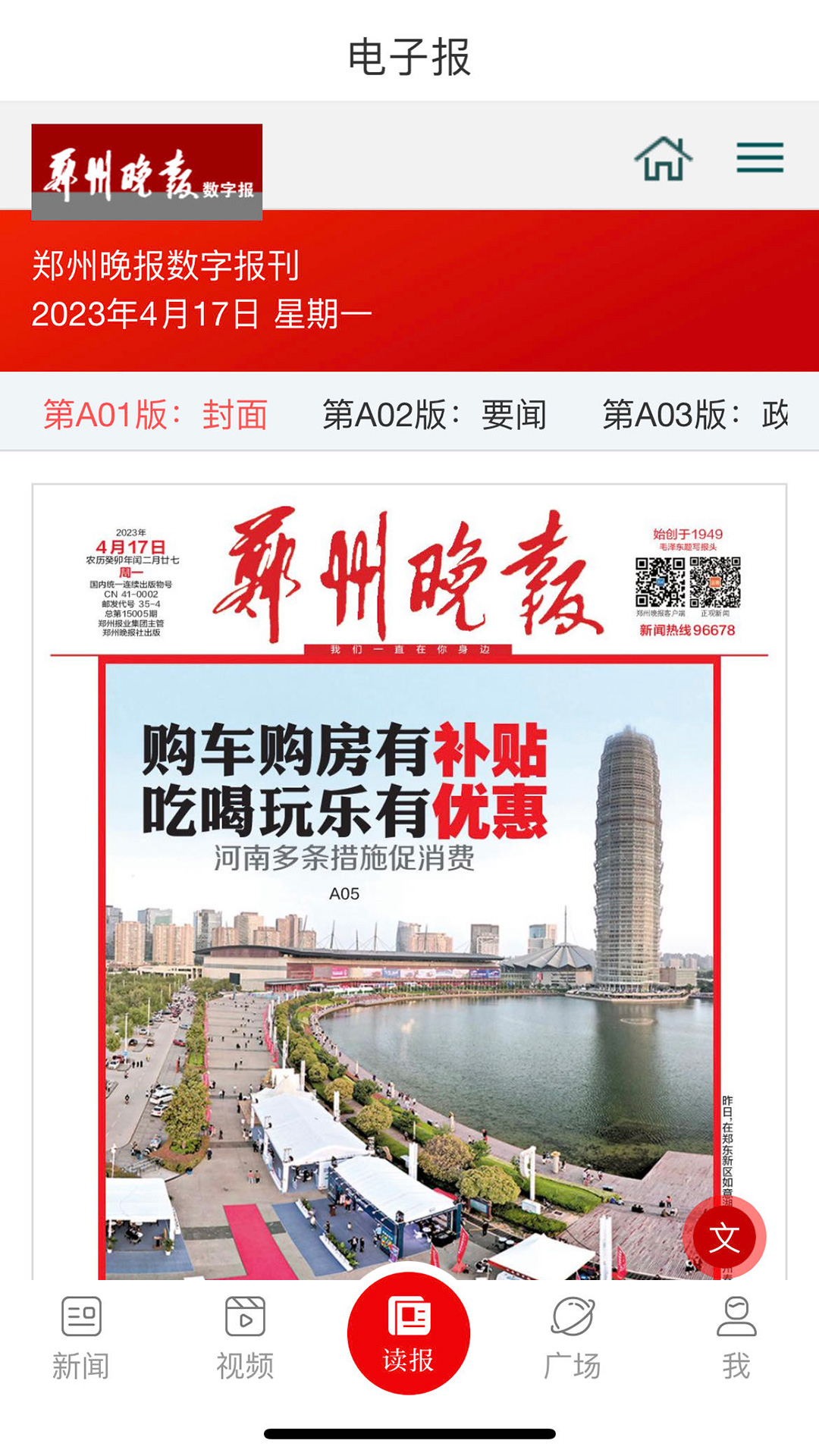This screenshot has width=819, height=1456.
Task: Go to the 新闻 tab
Action: pyautogui.click(x=81, y=1338)
